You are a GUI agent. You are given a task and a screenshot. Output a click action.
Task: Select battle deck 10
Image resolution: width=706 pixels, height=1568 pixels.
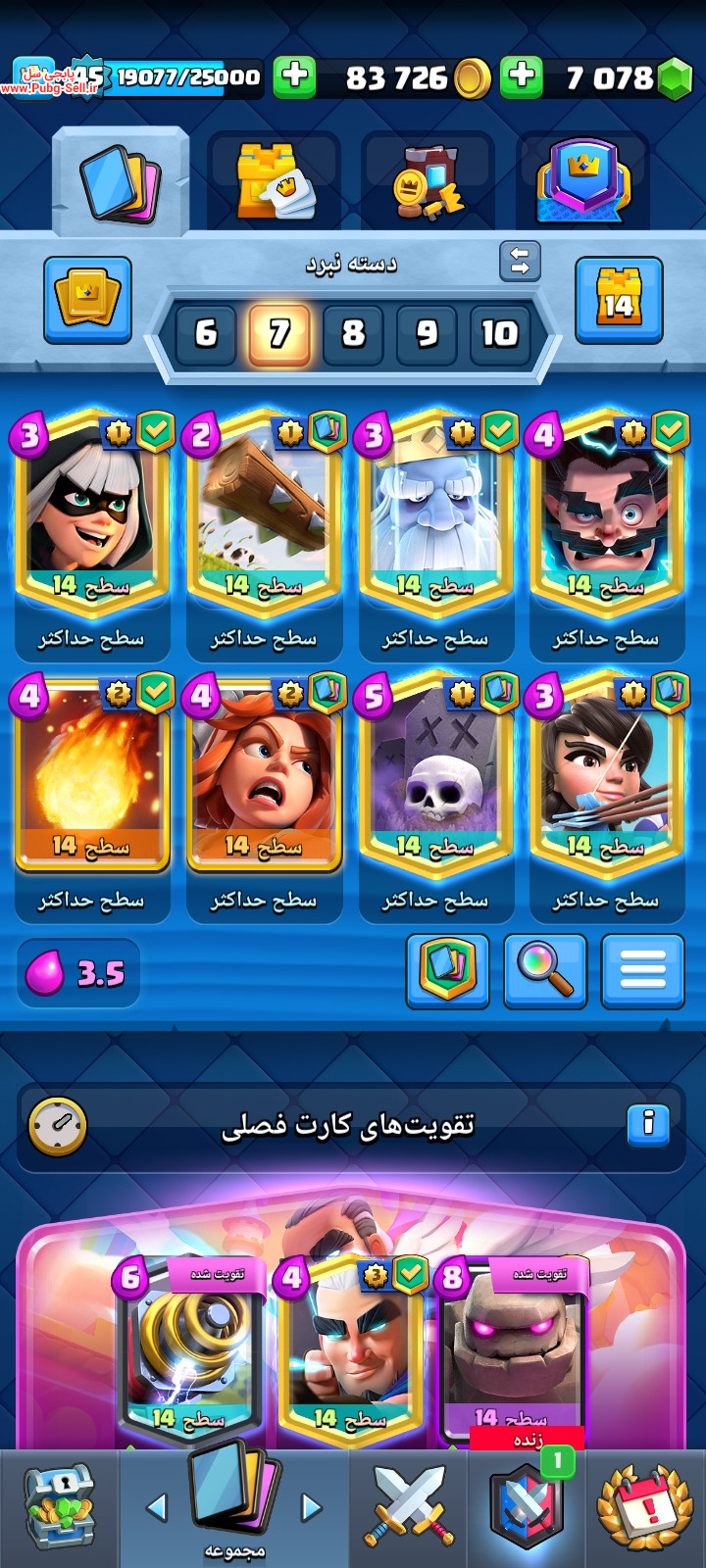pos(500,333)
